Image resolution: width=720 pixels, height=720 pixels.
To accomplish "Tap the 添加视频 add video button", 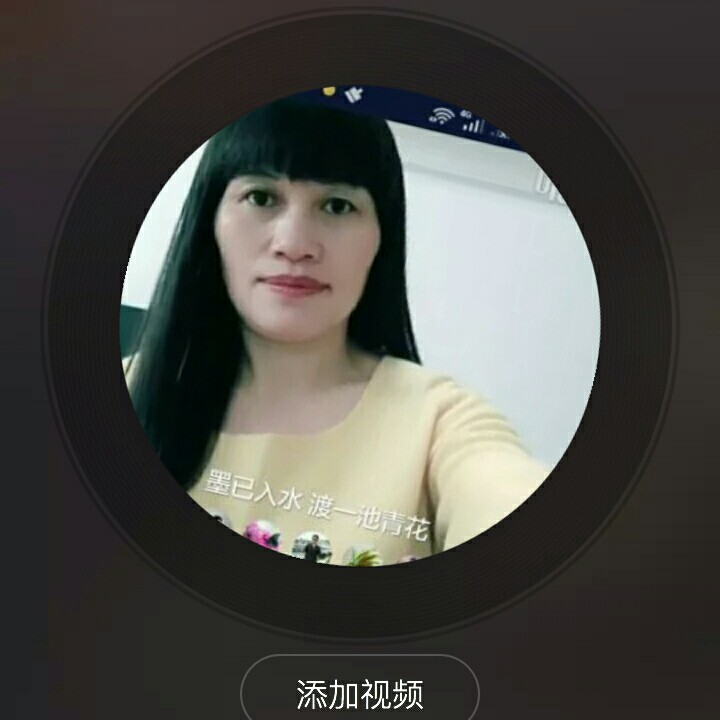I will point(360,692).
